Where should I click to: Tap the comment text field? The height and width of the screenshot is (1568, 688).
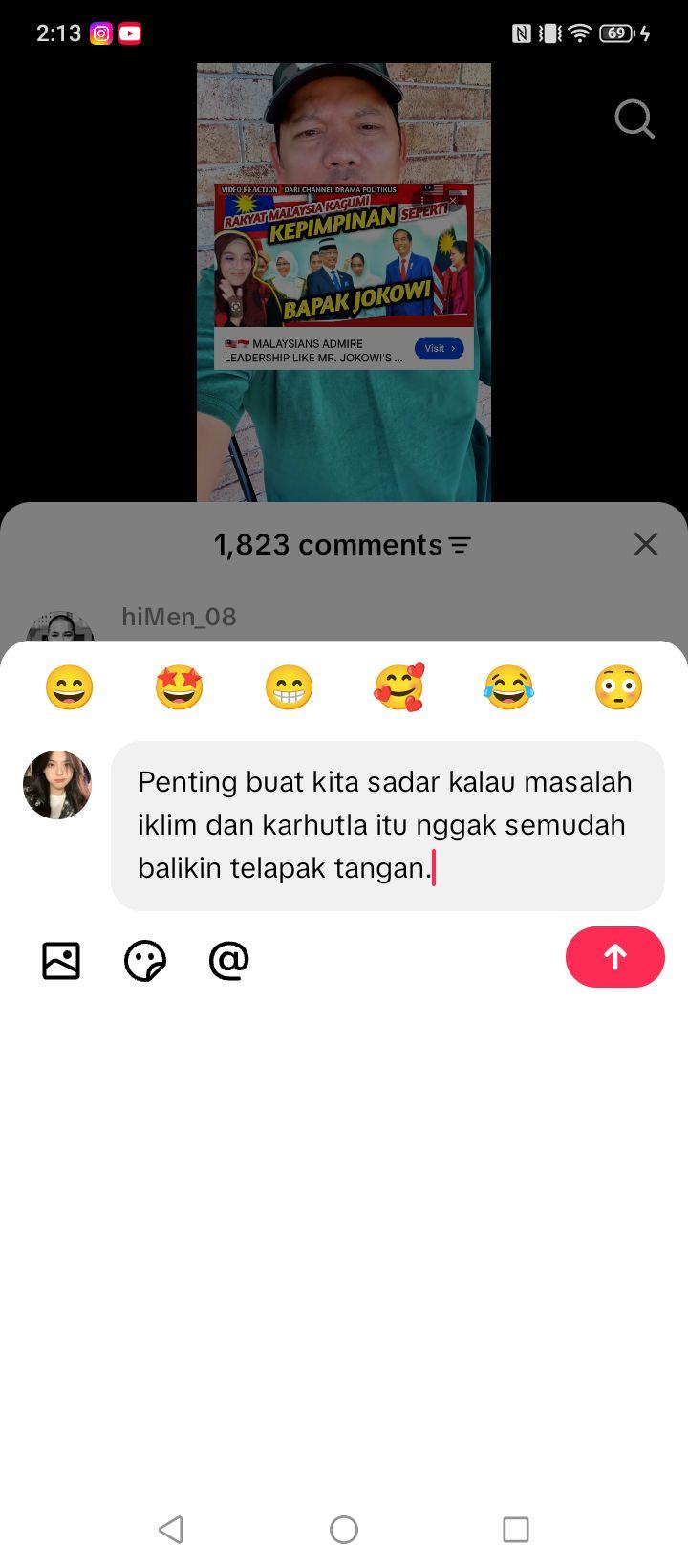388,825
